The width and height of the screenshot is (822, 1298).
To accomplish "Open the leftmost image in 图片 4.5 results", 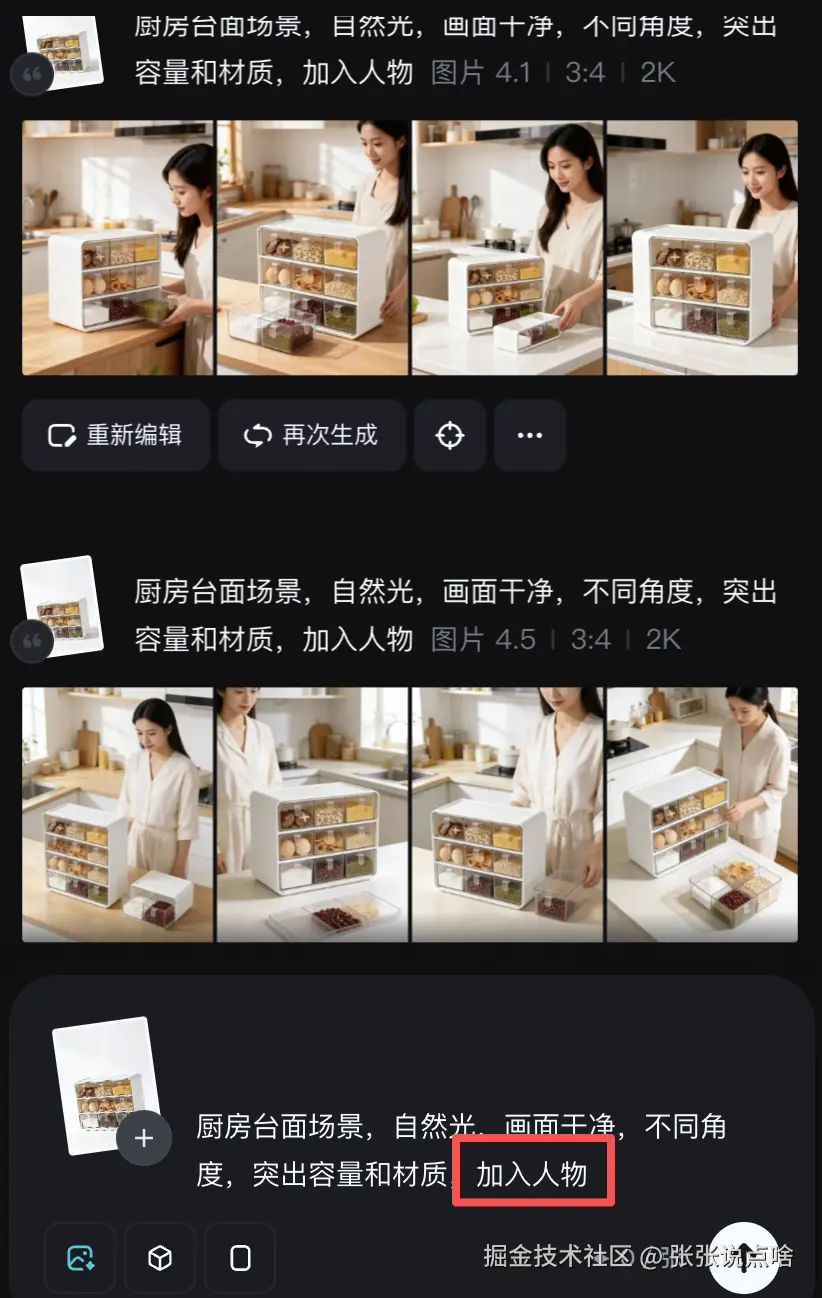I will click(118, 814).
